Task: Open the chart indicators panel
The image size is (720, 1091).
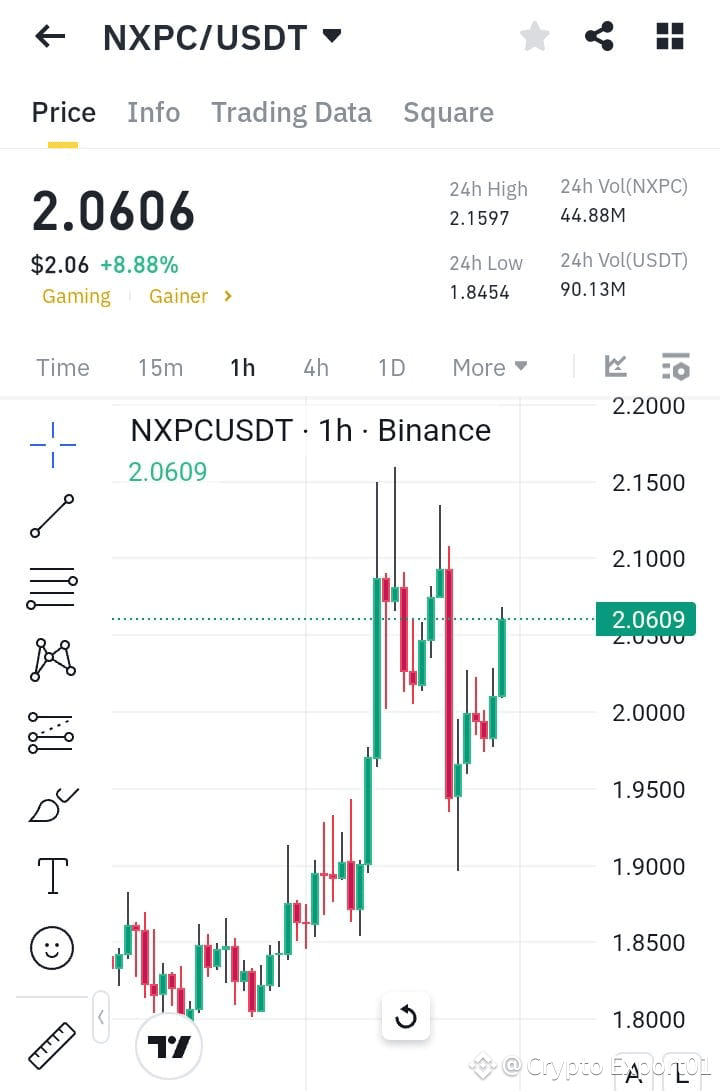Action: coord(615,366)
